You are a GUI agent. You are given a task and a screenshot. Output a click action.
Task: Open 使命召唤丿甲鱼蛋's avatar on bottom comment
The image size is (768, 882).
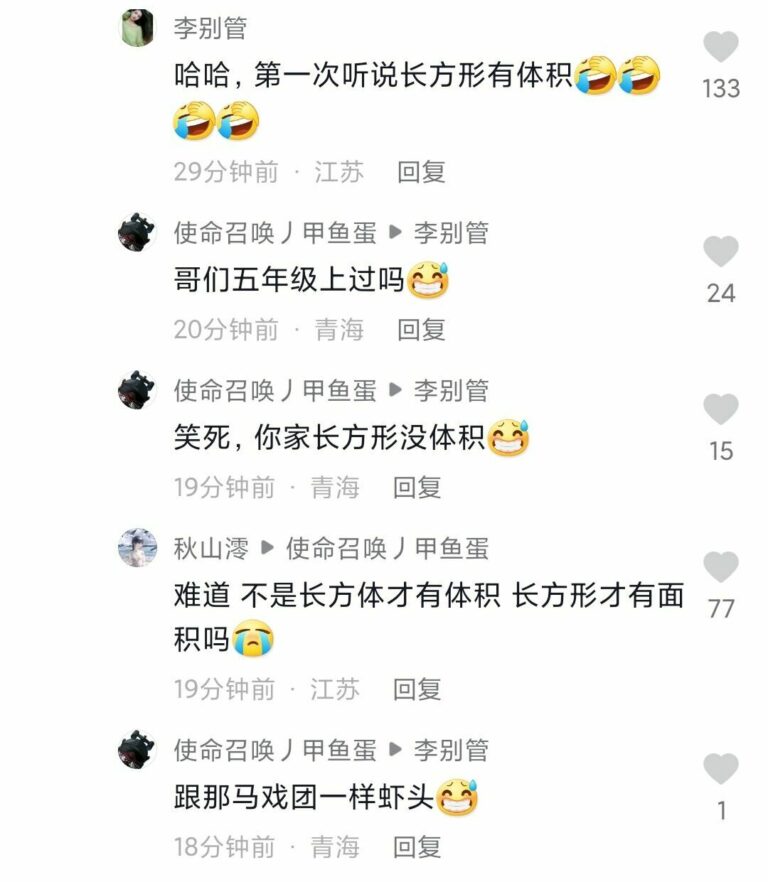click(x=135, y=749)
